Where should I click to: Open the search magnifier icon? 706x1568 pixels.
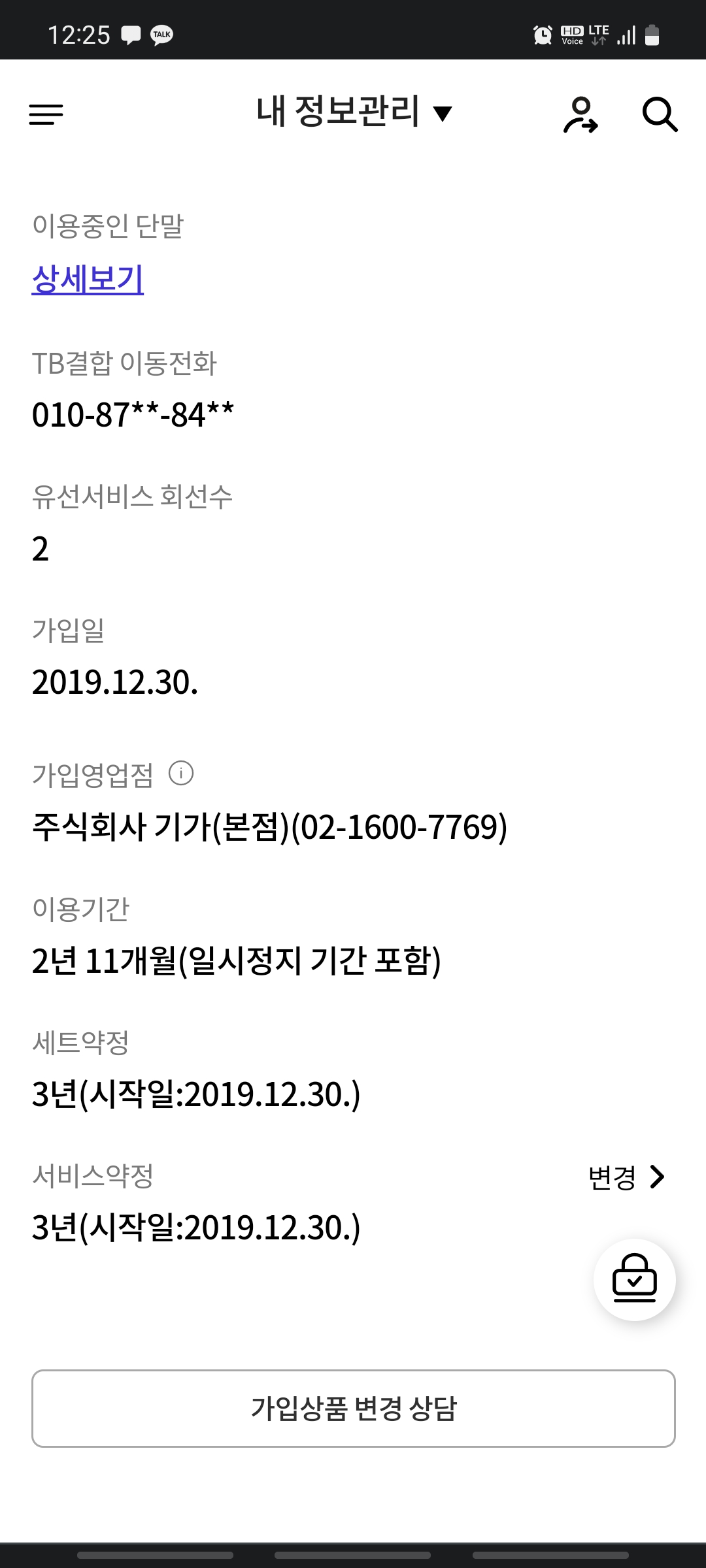point(659,114)
